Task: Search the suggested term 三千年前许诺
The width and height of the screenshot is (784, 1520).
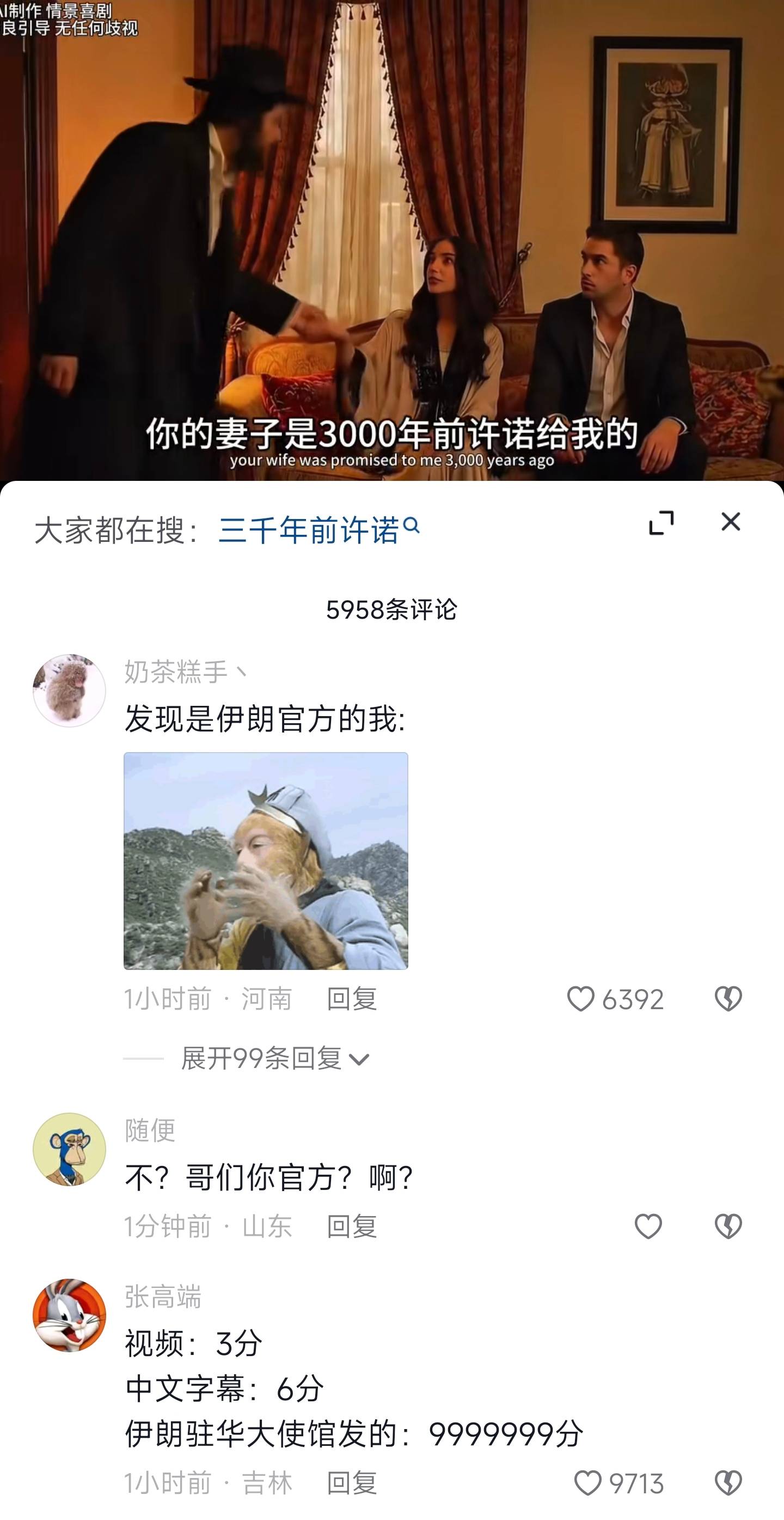Action: pos(318,529)
